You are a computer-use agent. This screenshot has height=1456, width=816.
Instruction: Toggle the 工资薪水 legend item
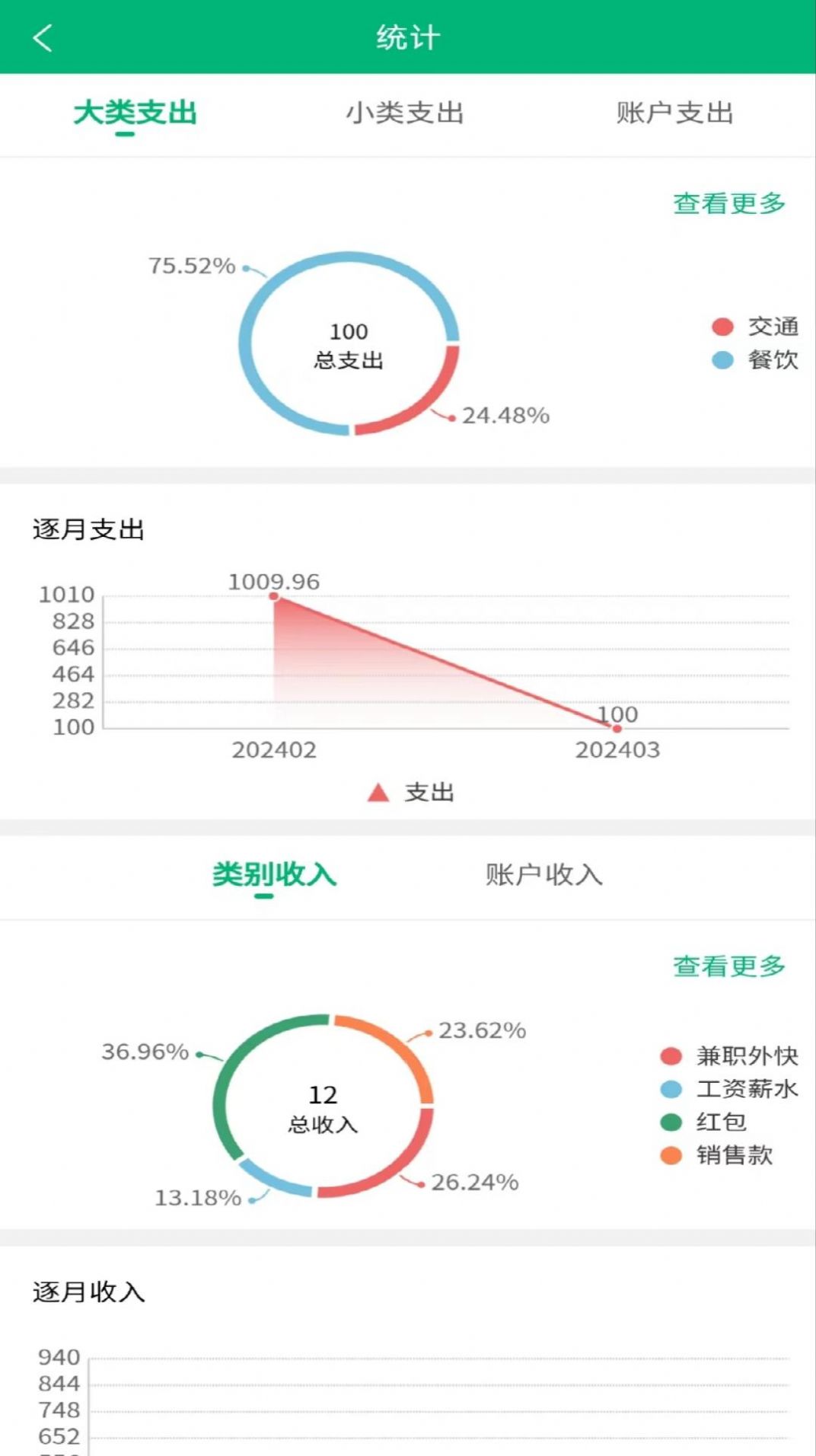click(729, 1089)
